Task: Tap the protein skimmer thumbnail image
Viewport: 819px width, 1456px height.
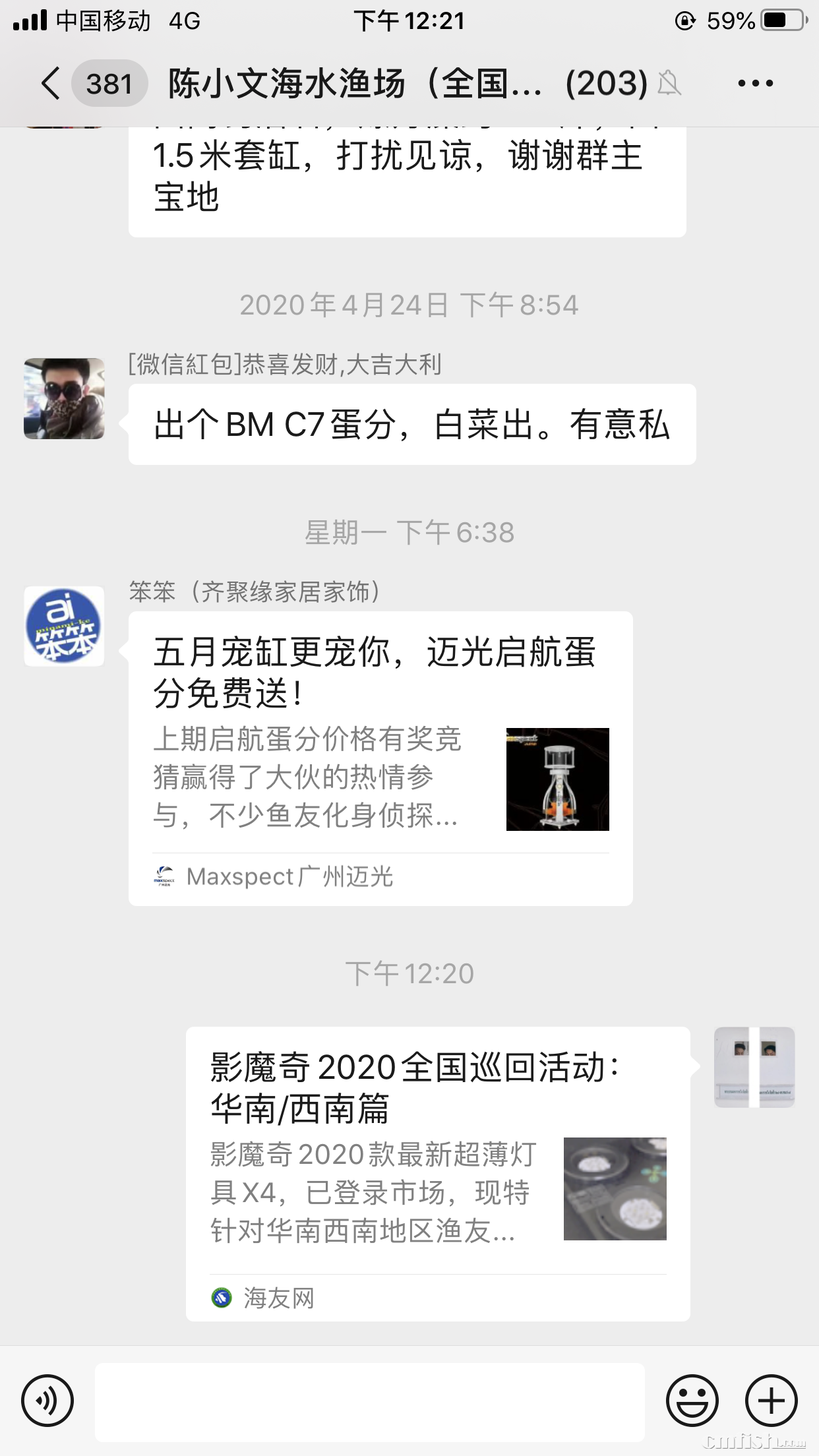Action: [557, 779]
